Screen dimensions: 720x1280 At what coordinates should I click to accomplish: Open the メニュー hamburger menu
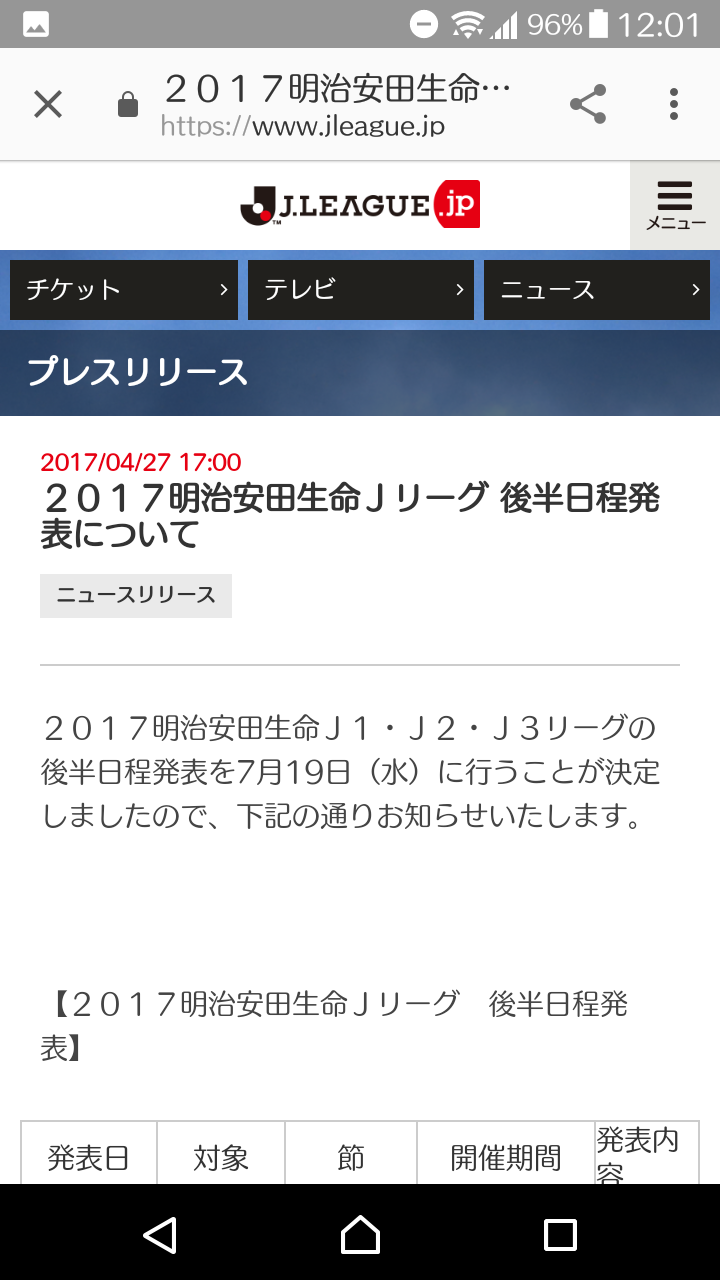(x=675, y=205)
